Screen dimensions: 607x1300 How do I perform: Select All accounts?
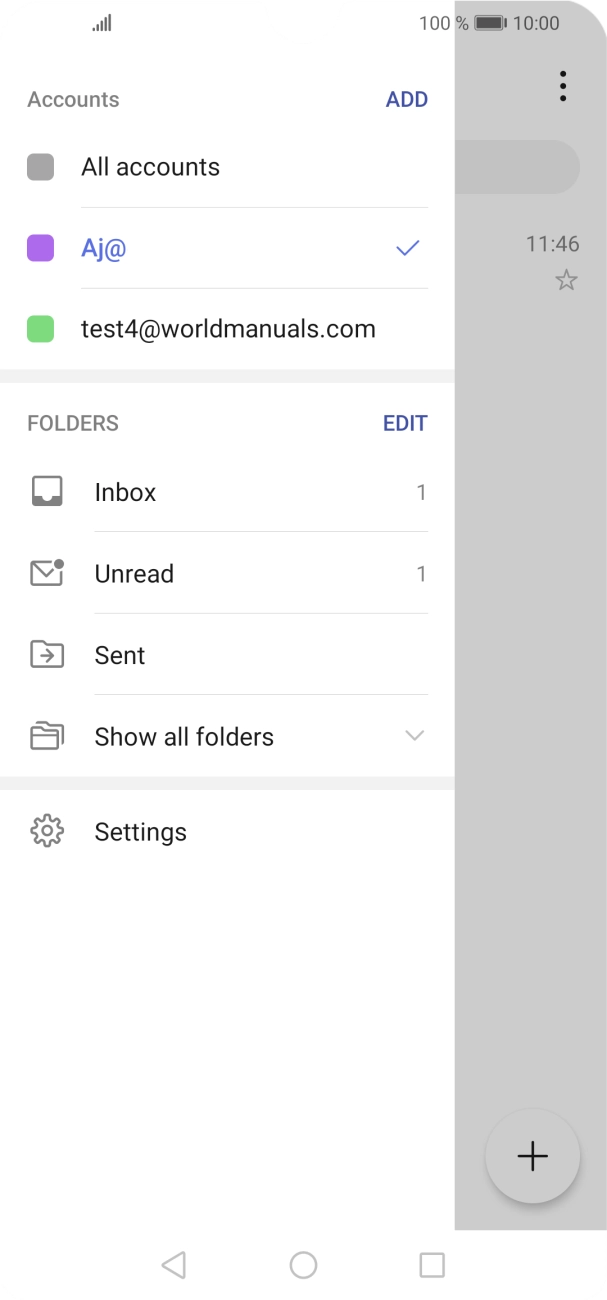point(150,167)
